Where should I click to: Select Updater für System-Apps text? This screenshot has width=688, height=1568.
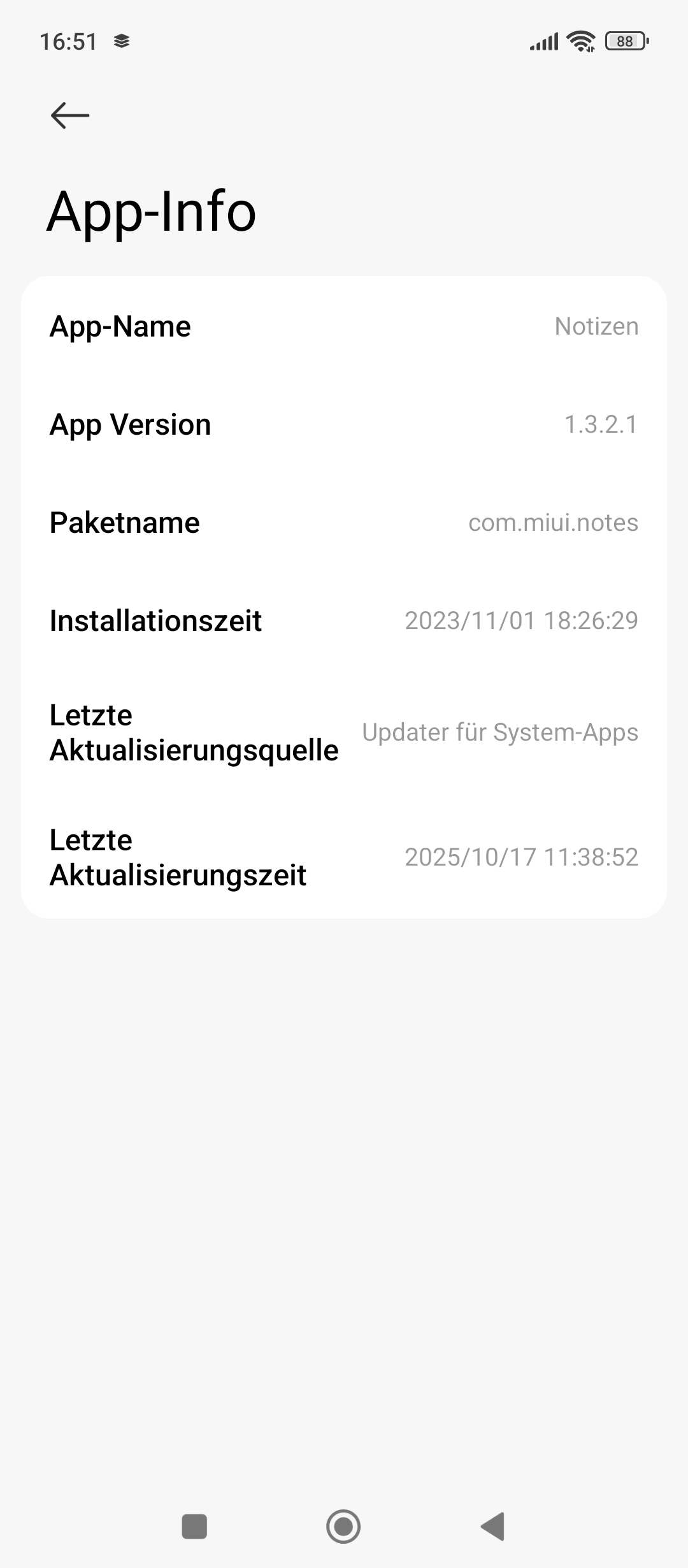pos(499,733)
